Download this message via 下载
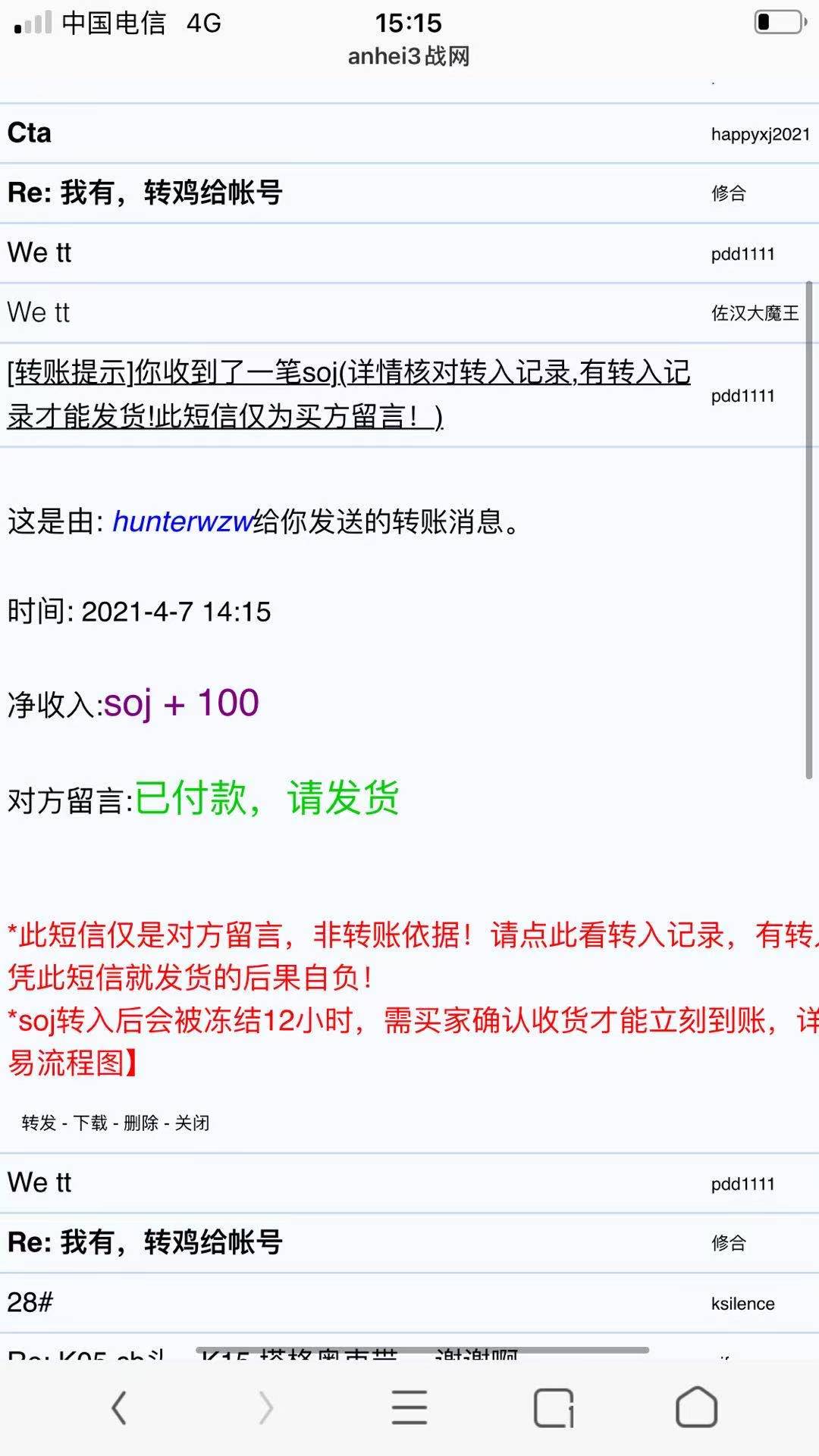The width and height of the screenshot is (819, 1456). [90, 1123]
